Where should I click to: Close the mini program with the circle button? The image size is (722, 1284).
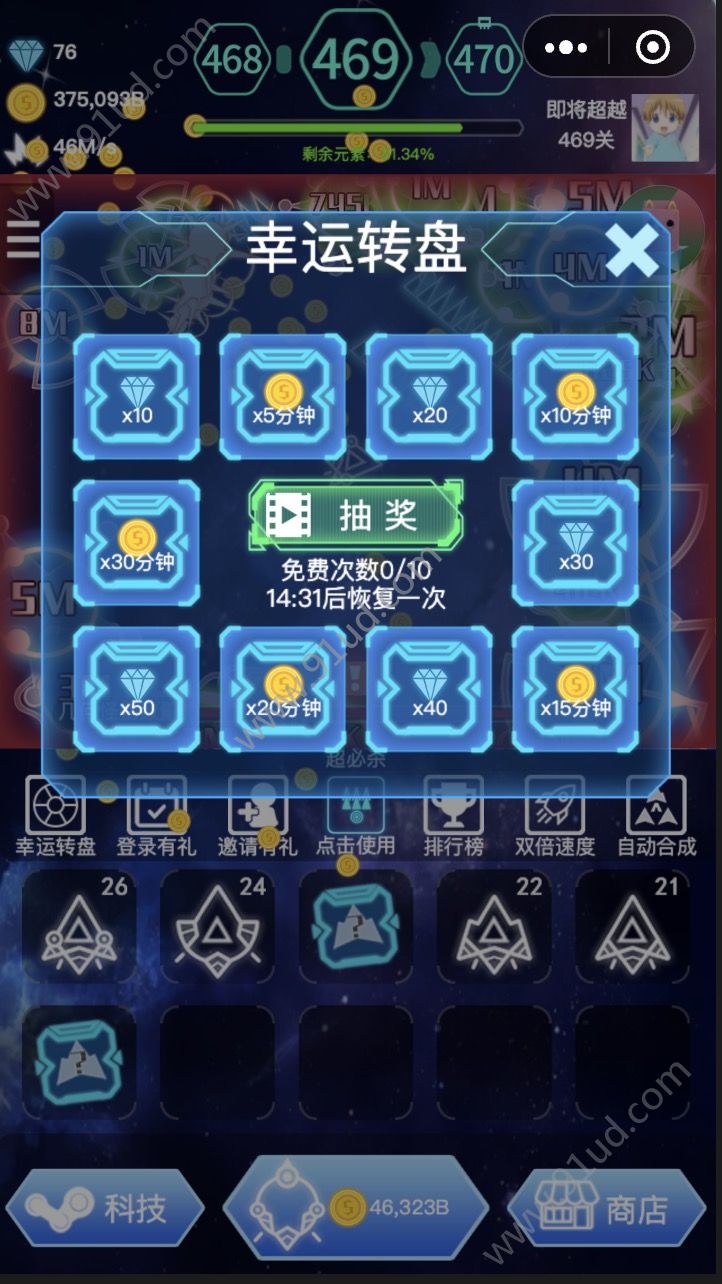pos(652,47)
